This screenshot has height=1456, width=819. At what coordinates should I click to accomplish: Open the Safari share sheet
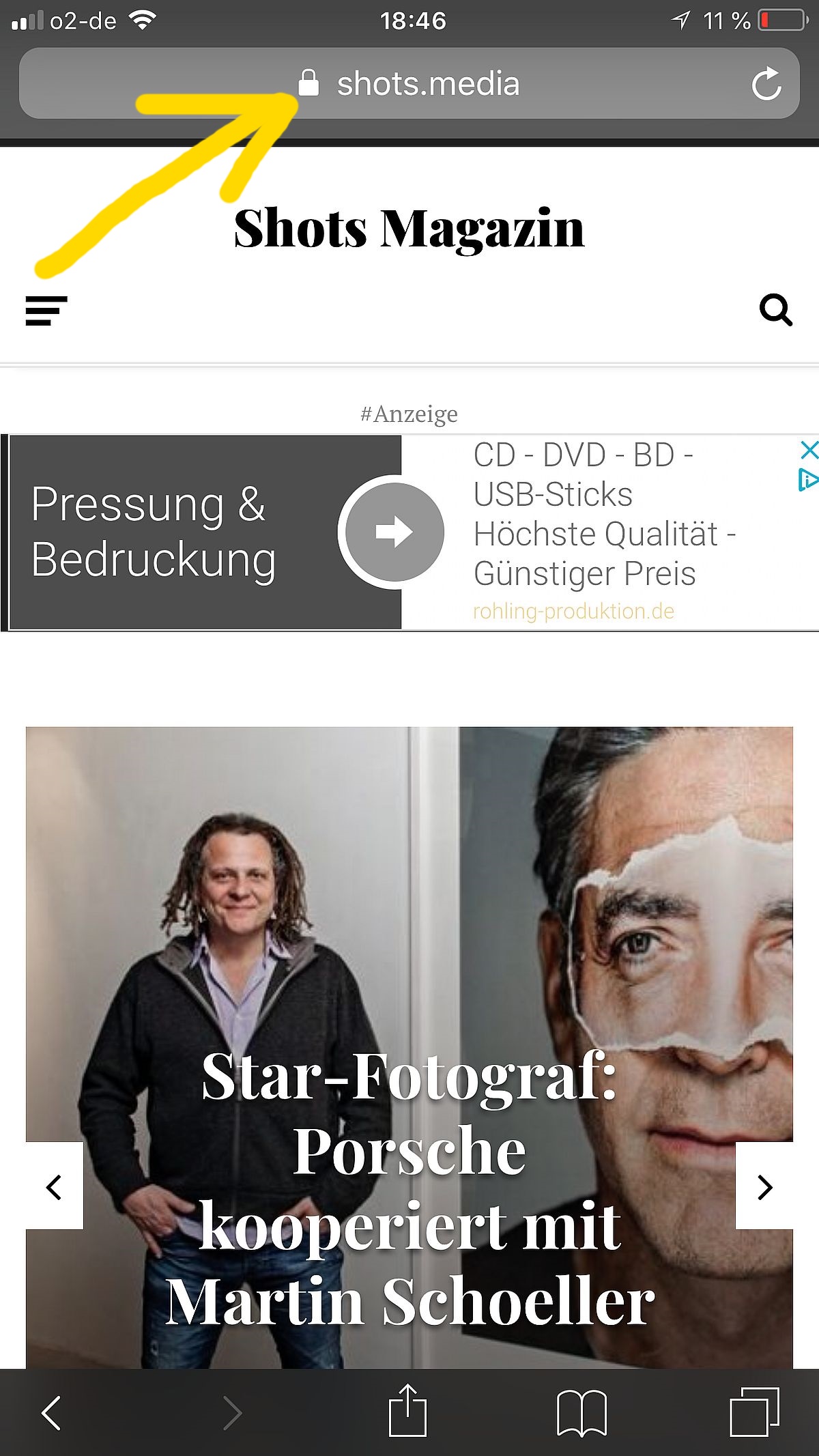407,1410
